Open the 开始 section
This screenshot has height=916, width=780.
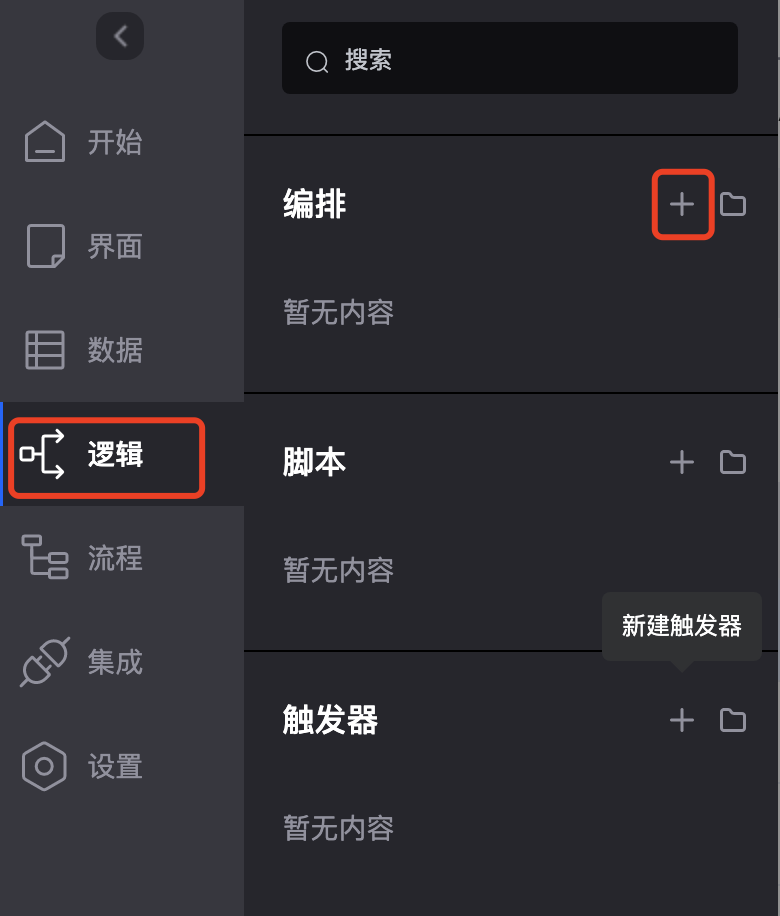point(85,142)
